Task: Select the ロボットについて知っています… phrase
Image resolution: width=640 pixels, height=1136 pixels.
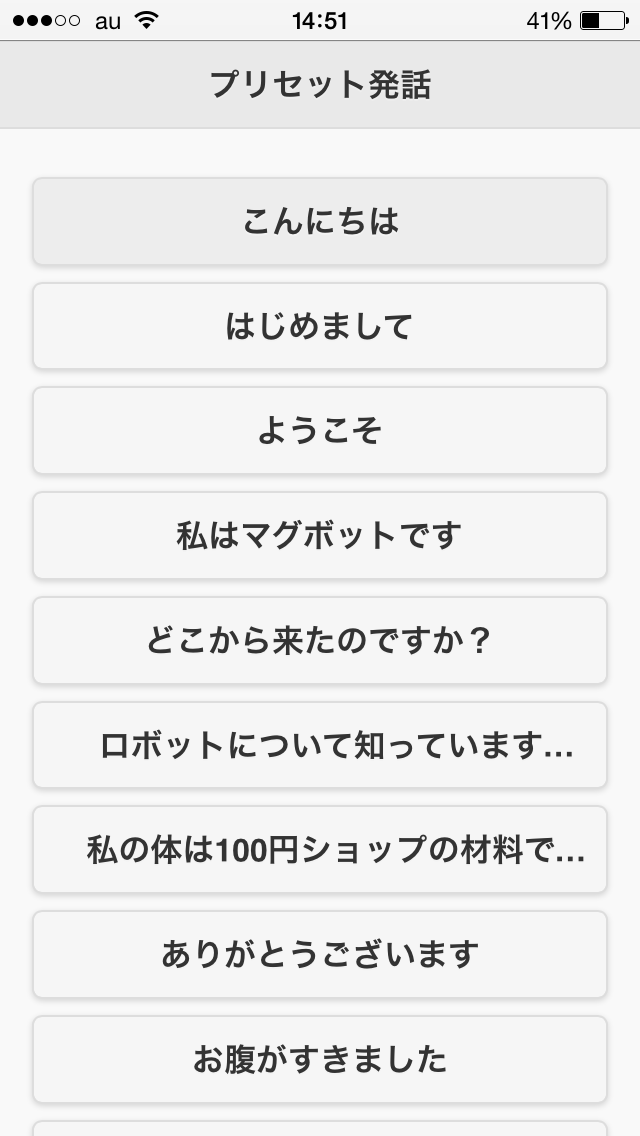Action: (x=320, y=745)
